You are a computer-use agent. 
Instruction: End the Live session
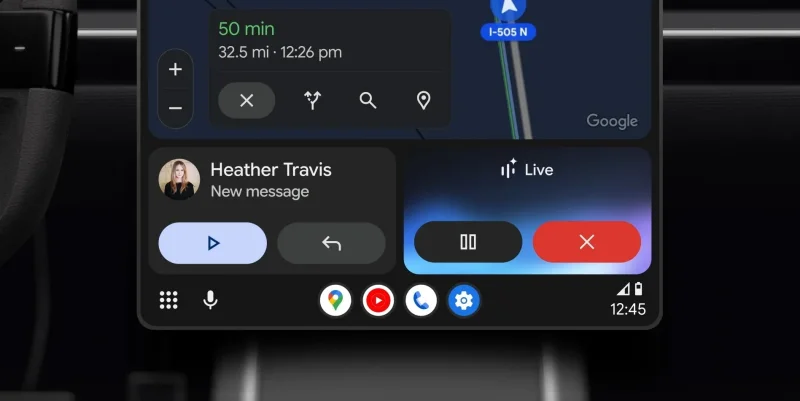[x=587, y=242]
